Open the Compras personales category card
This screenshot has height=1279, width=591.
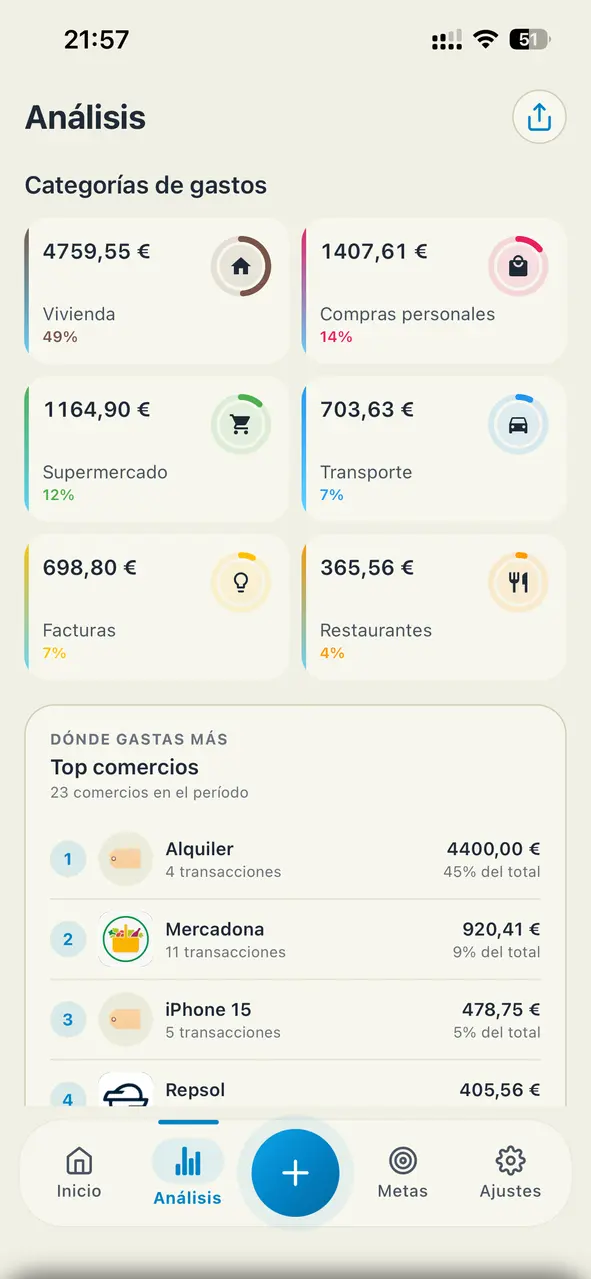(x=434, y=292)
